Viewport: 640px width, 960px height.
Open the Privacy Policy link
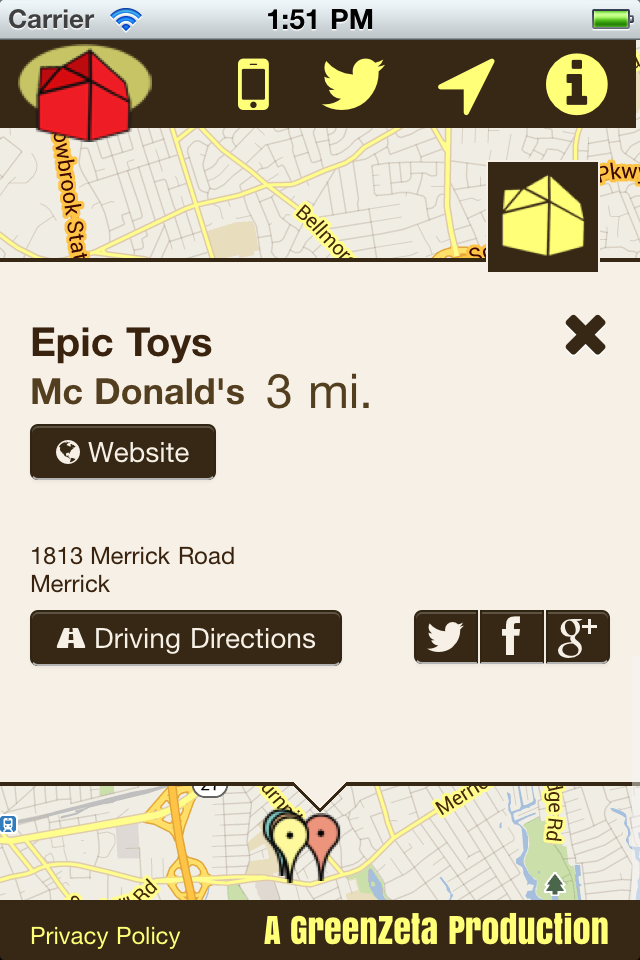pos(105,936)
